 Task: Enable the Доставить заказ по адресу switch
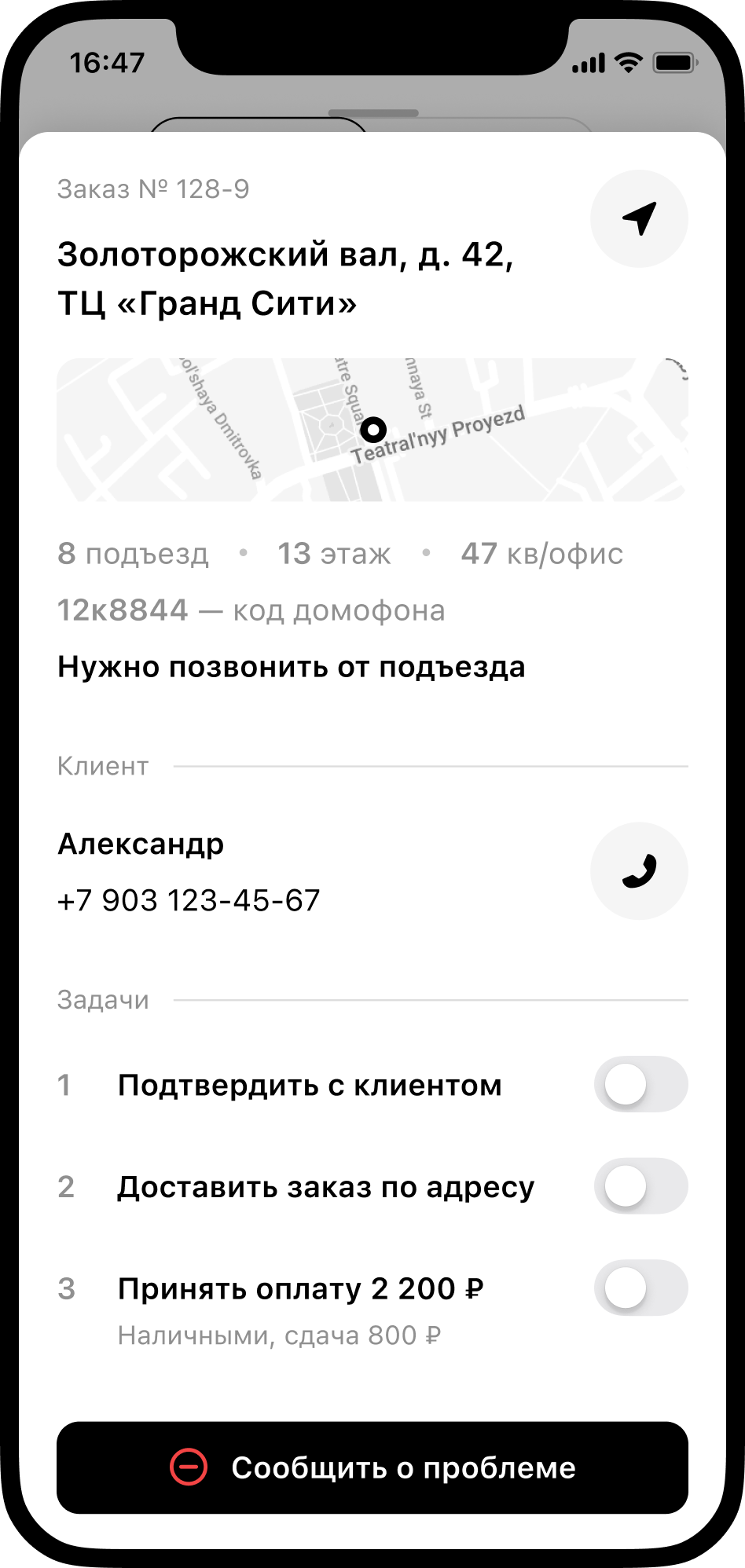(x=640, y=1186)
